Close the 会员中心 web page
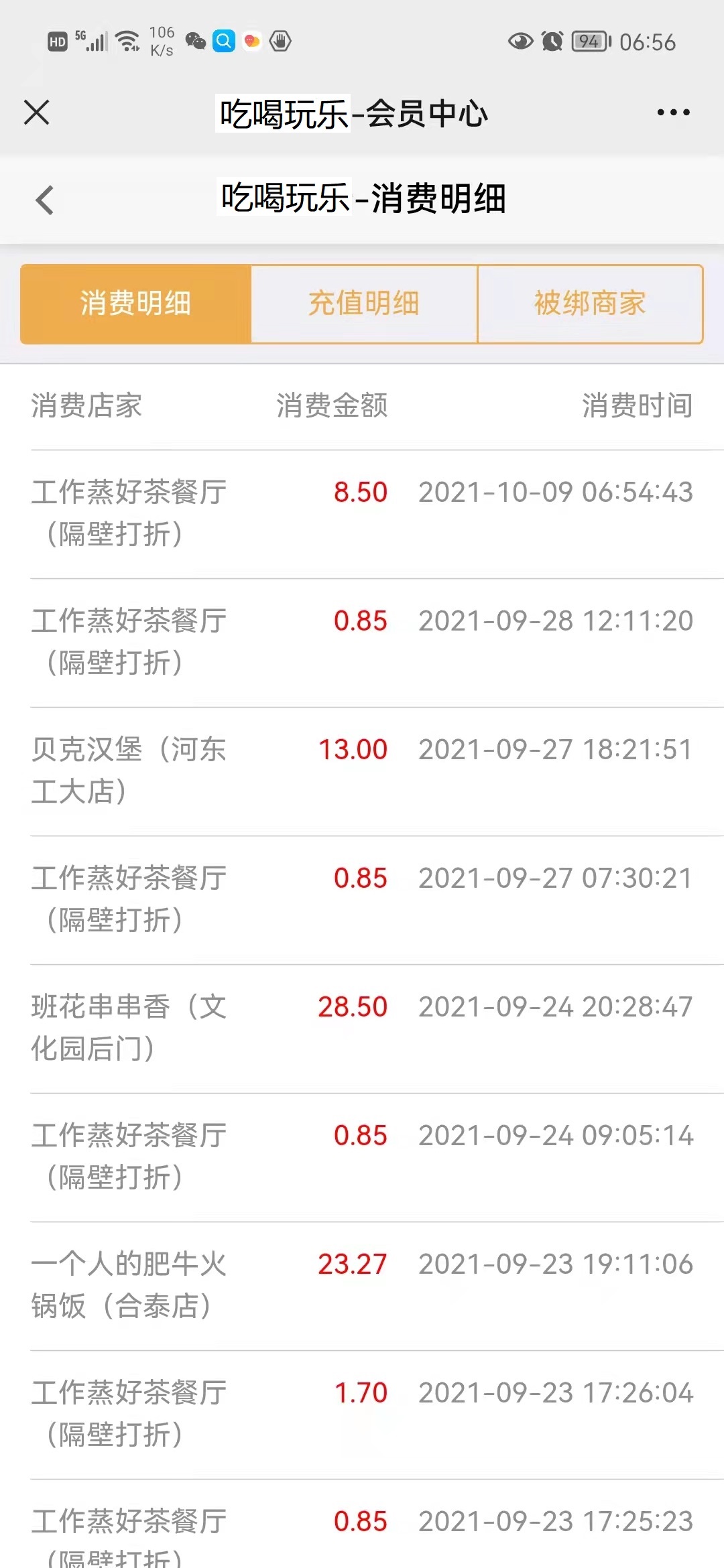This screenshot has height=1568, width=724. [37, 113]
